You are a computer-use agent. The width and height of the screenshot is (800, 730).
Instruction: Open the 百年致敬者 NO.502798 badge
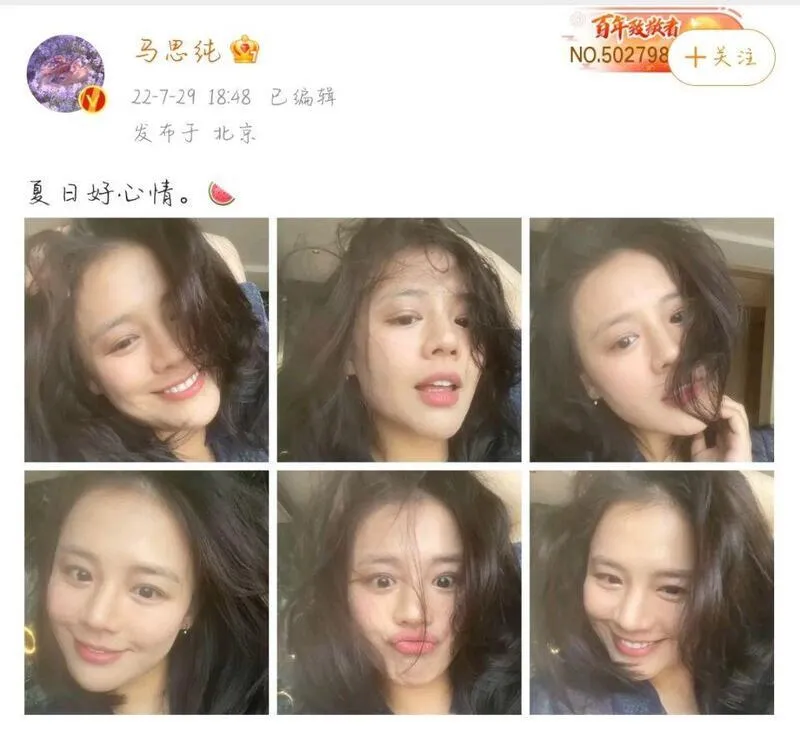click(x=620, y=38)
